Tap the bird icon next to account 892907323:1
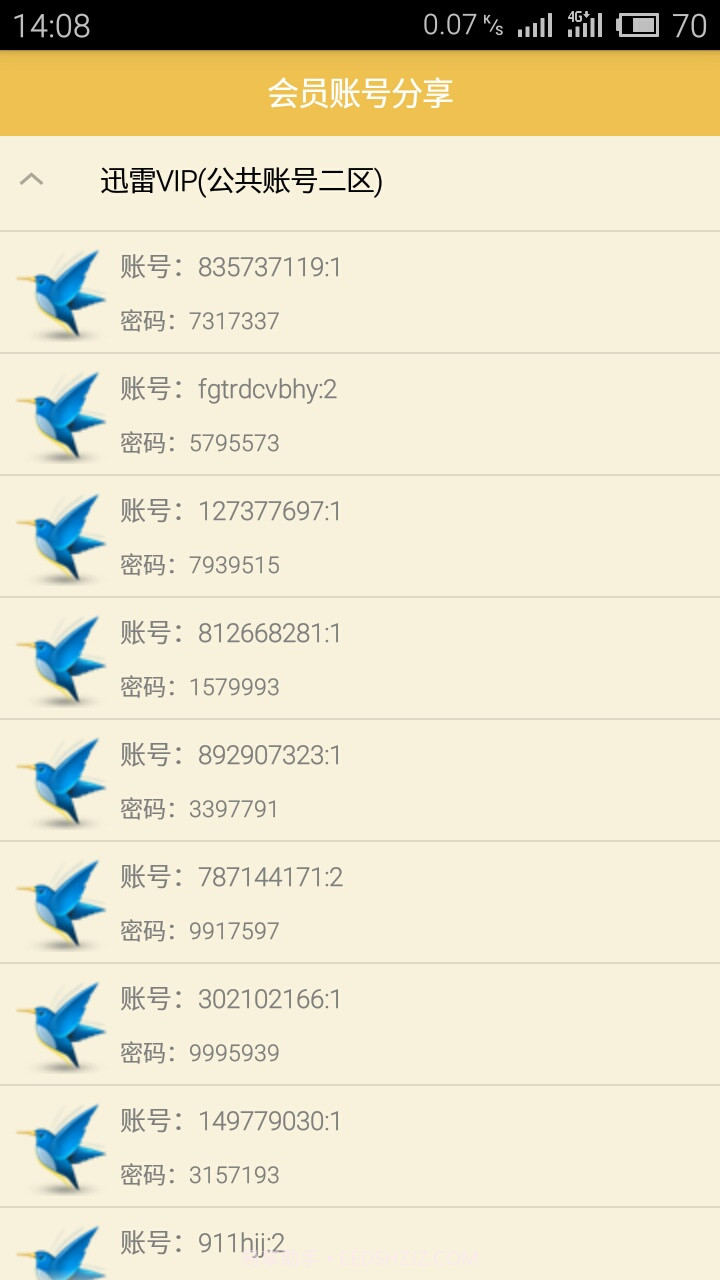720x1280 pixels. pyautogui.click(x=62, y=781)
